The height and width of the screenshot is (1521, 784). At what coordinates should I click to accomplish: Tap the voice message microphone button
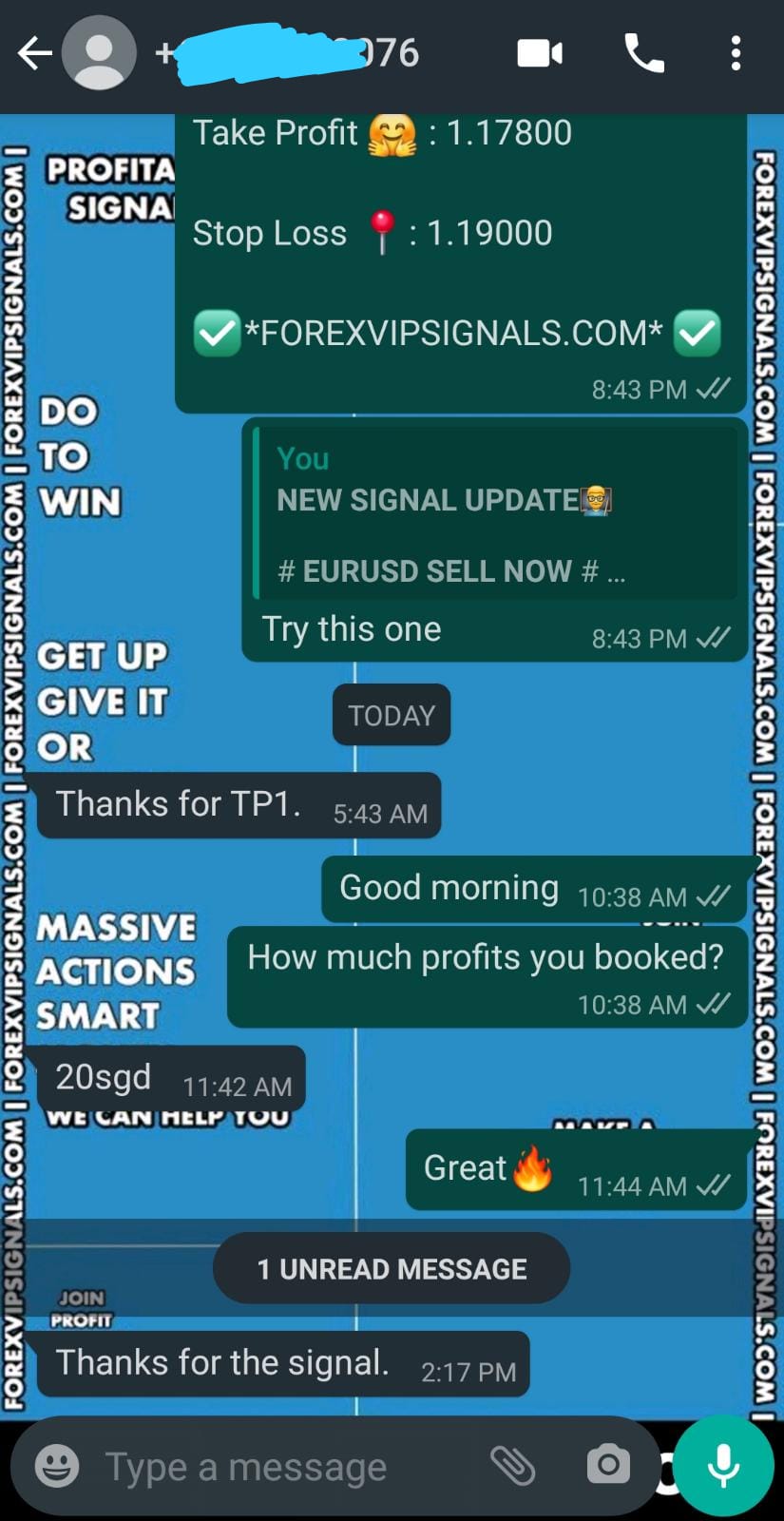[724, 1465]
